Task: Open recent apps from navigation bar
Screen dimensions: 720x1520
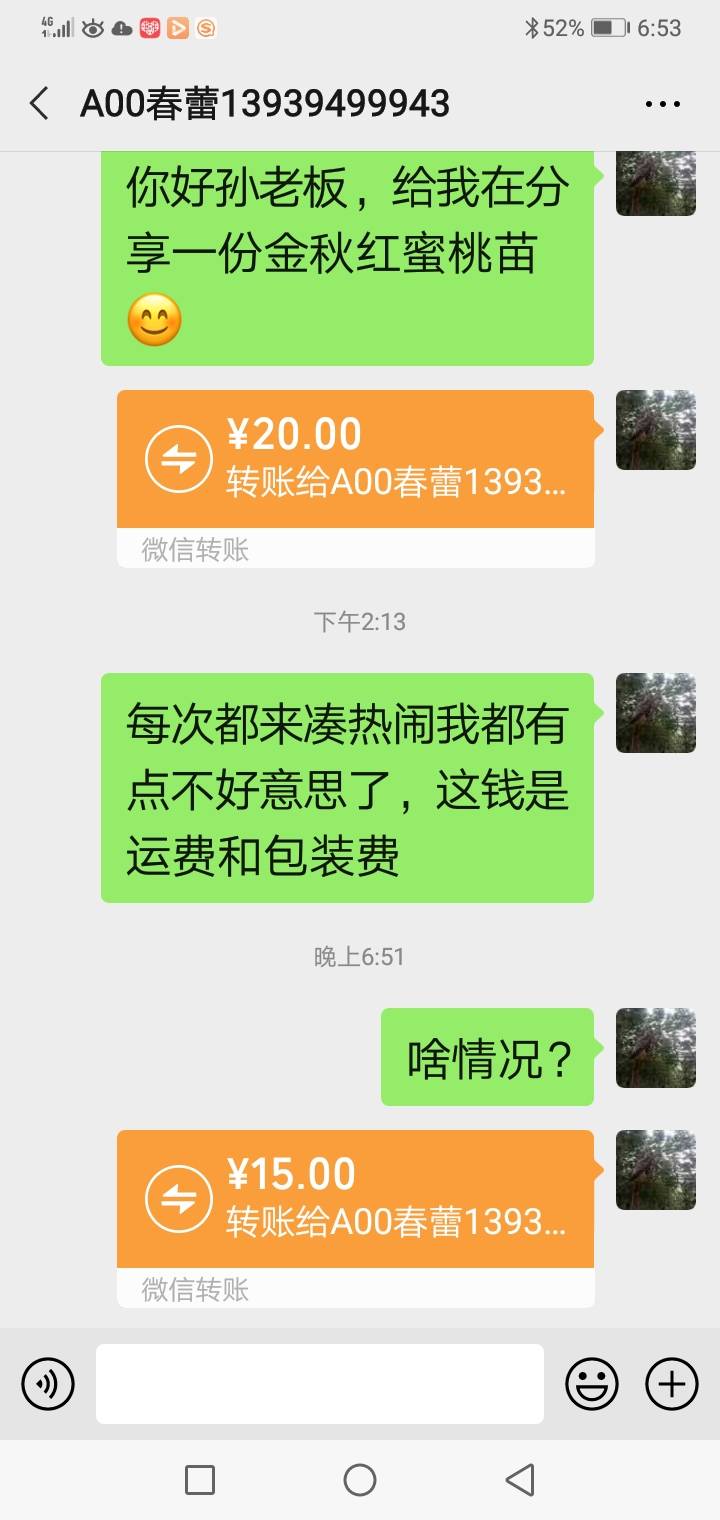Action: coord(200,1480)
